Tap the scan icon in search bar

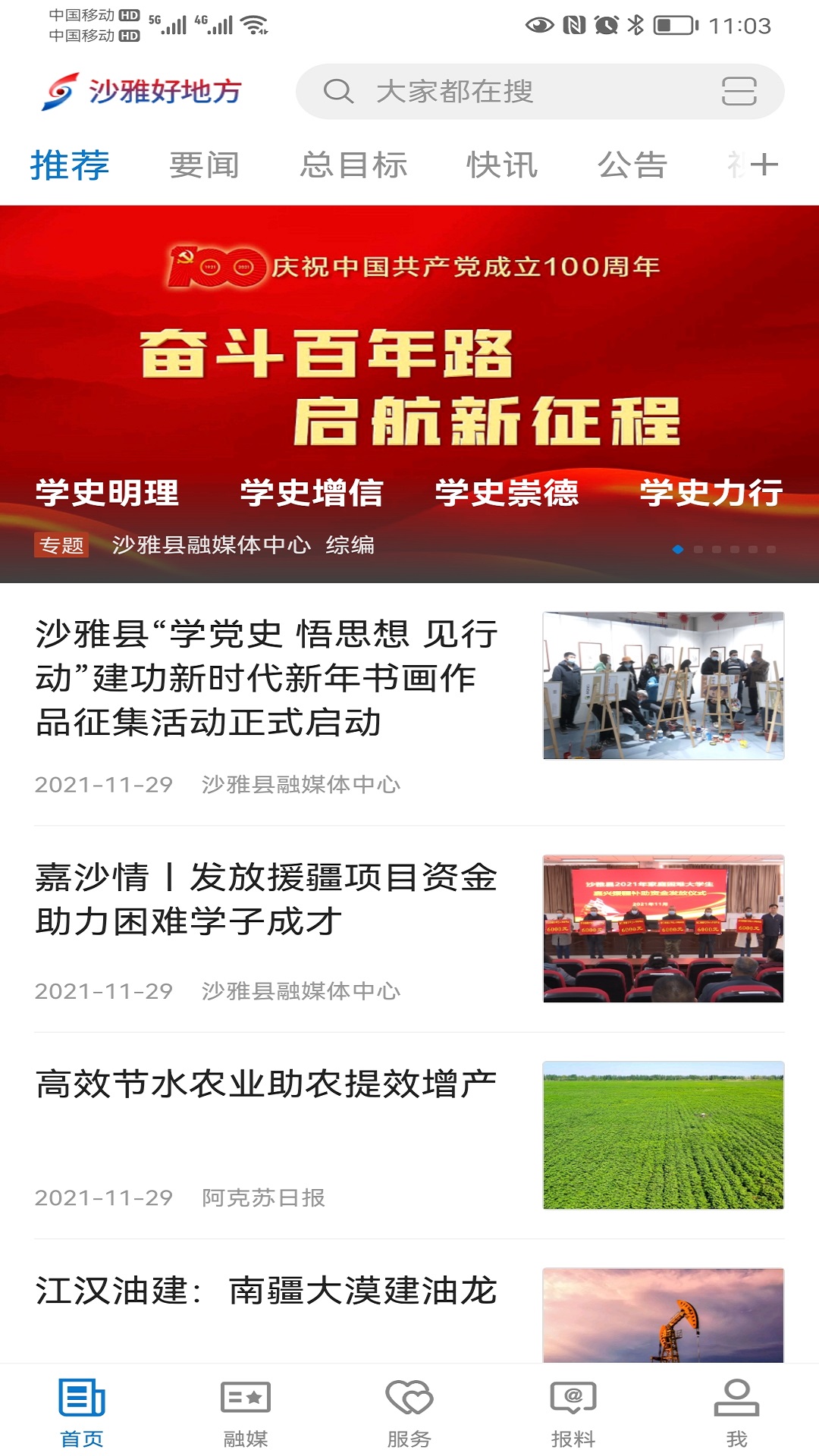[x=739, y=92]
